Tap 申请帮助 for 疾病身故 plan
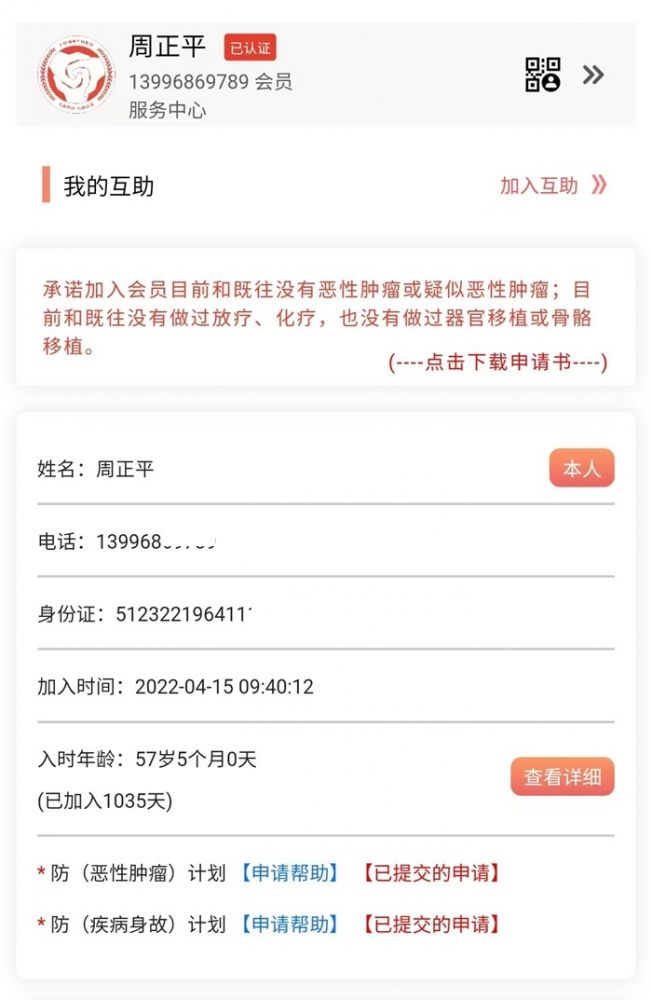Viewport: 652px width, 1000px height. [x=289, y=925]
